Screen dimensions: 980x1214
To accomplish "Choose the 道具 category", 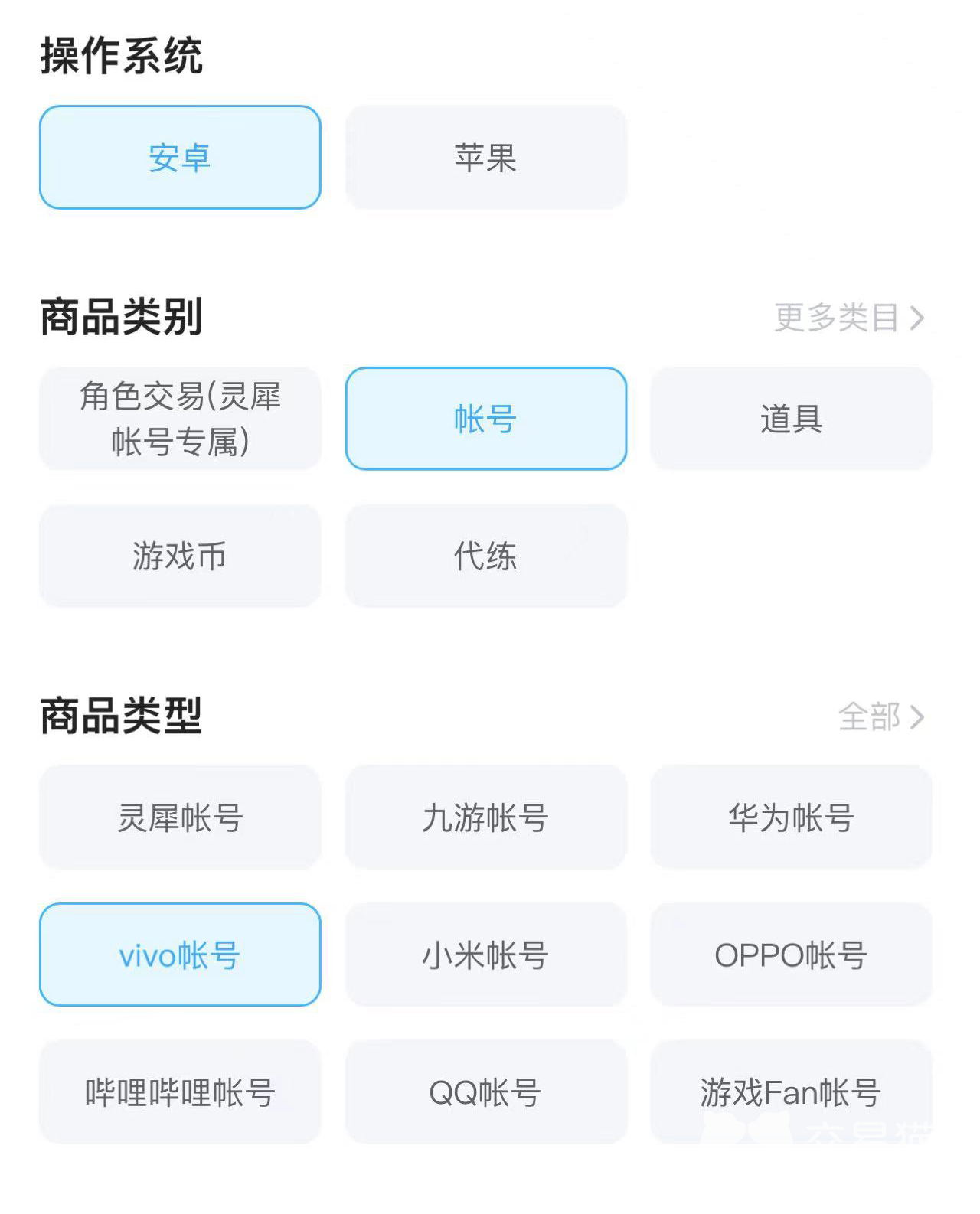I will click(x=791, y=419).
